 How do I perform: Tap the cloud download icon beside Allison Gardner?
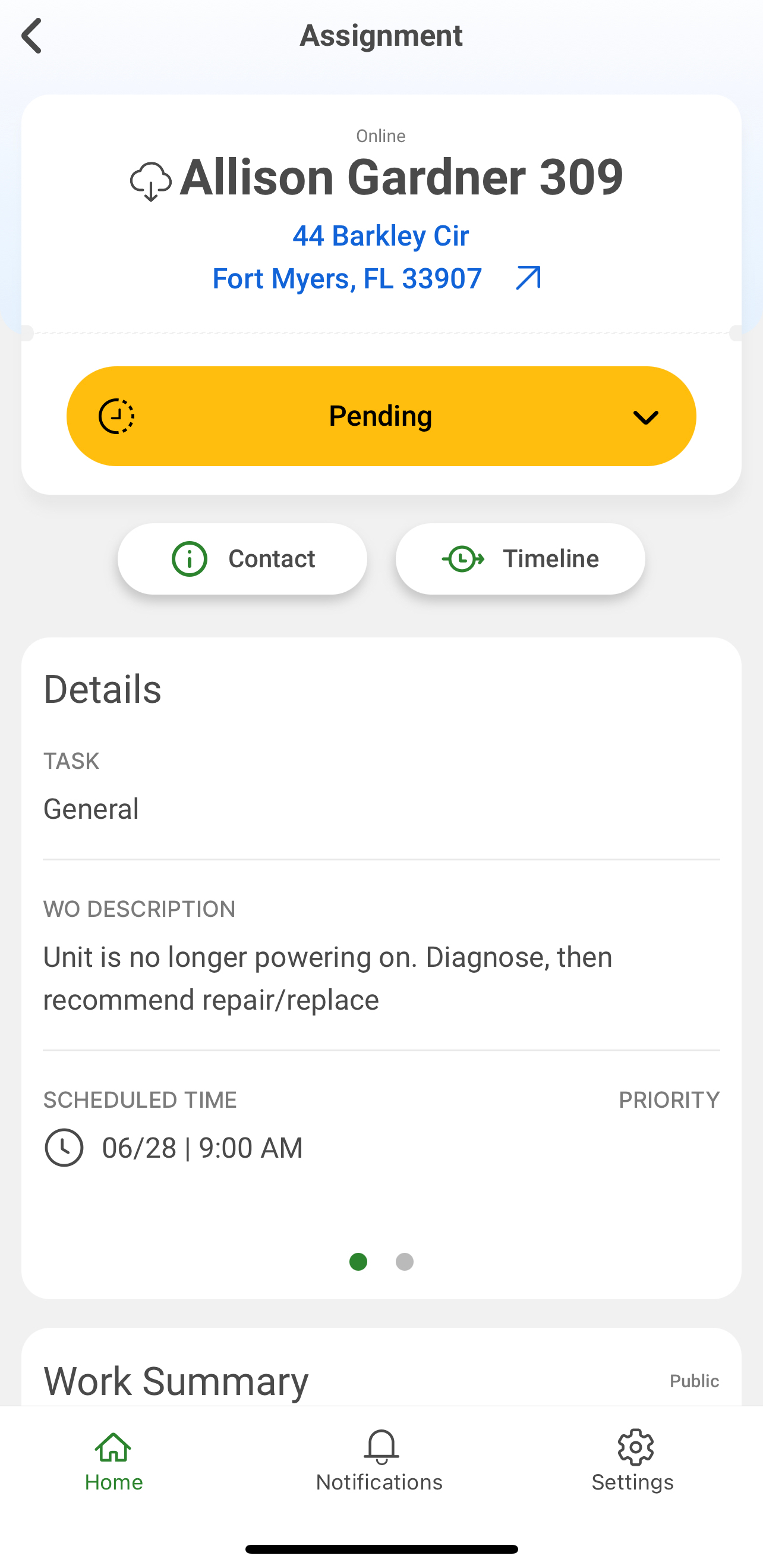click(151, 181)
